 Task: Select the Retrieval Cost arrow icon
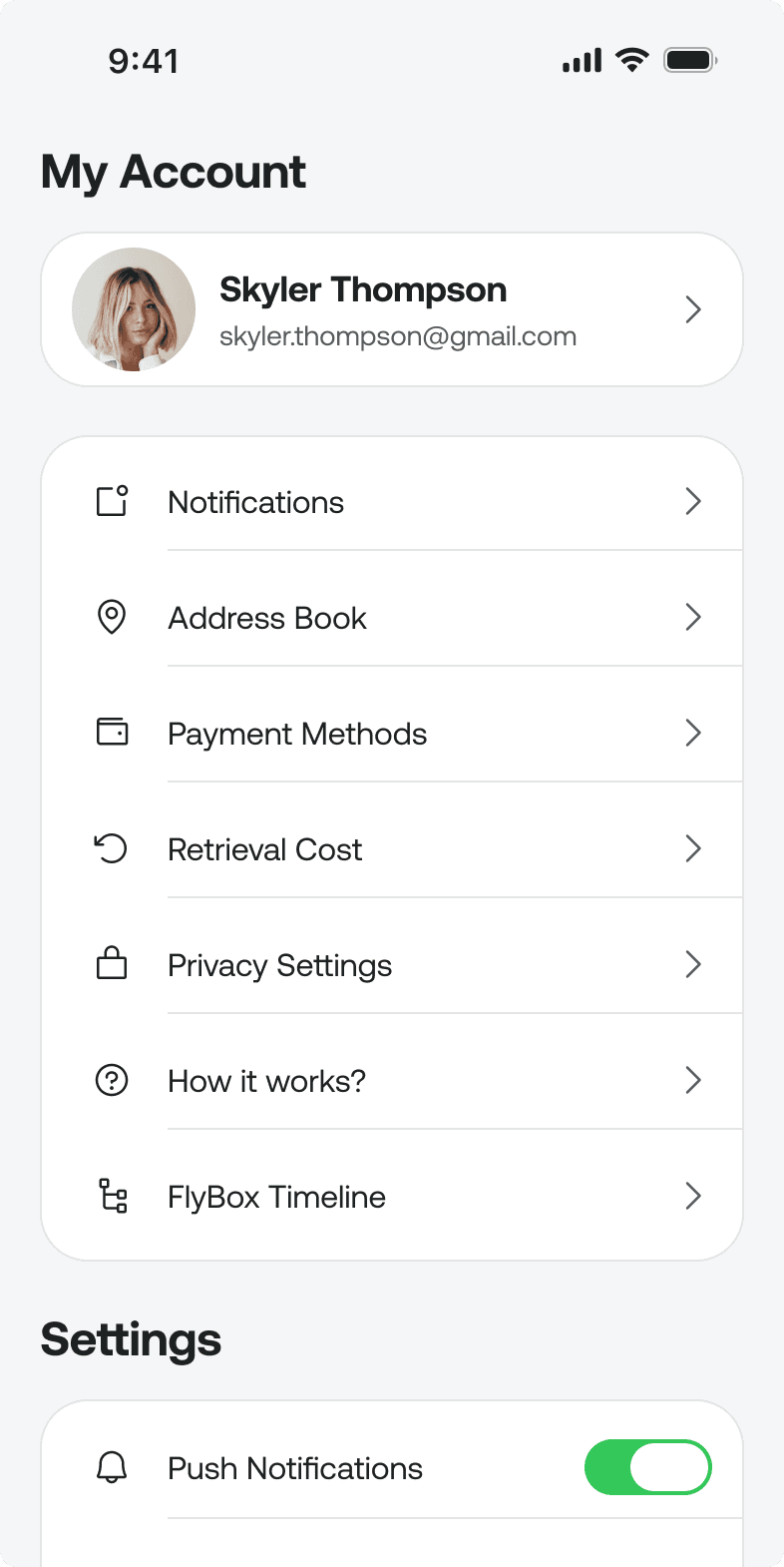tap(113, 848)
